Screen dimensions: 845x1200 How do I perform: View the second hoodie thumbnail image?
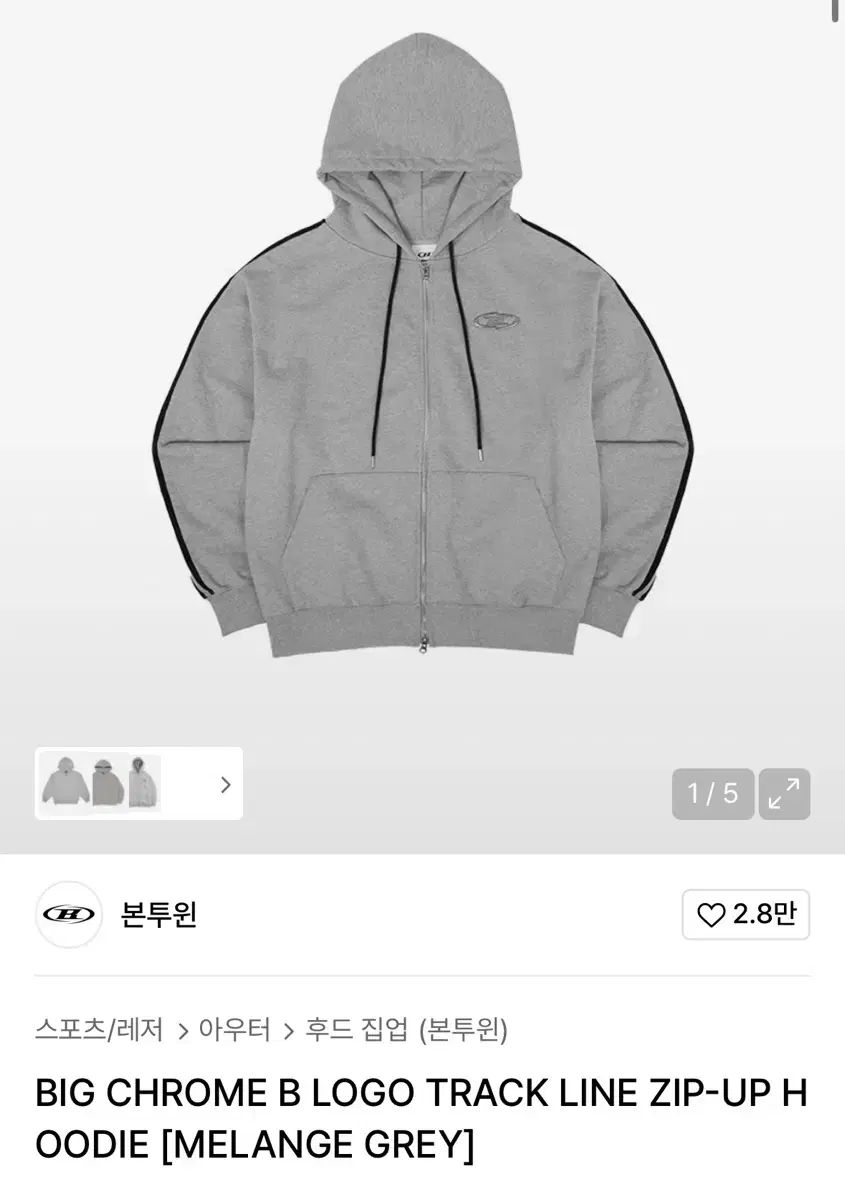coord(108,783)
